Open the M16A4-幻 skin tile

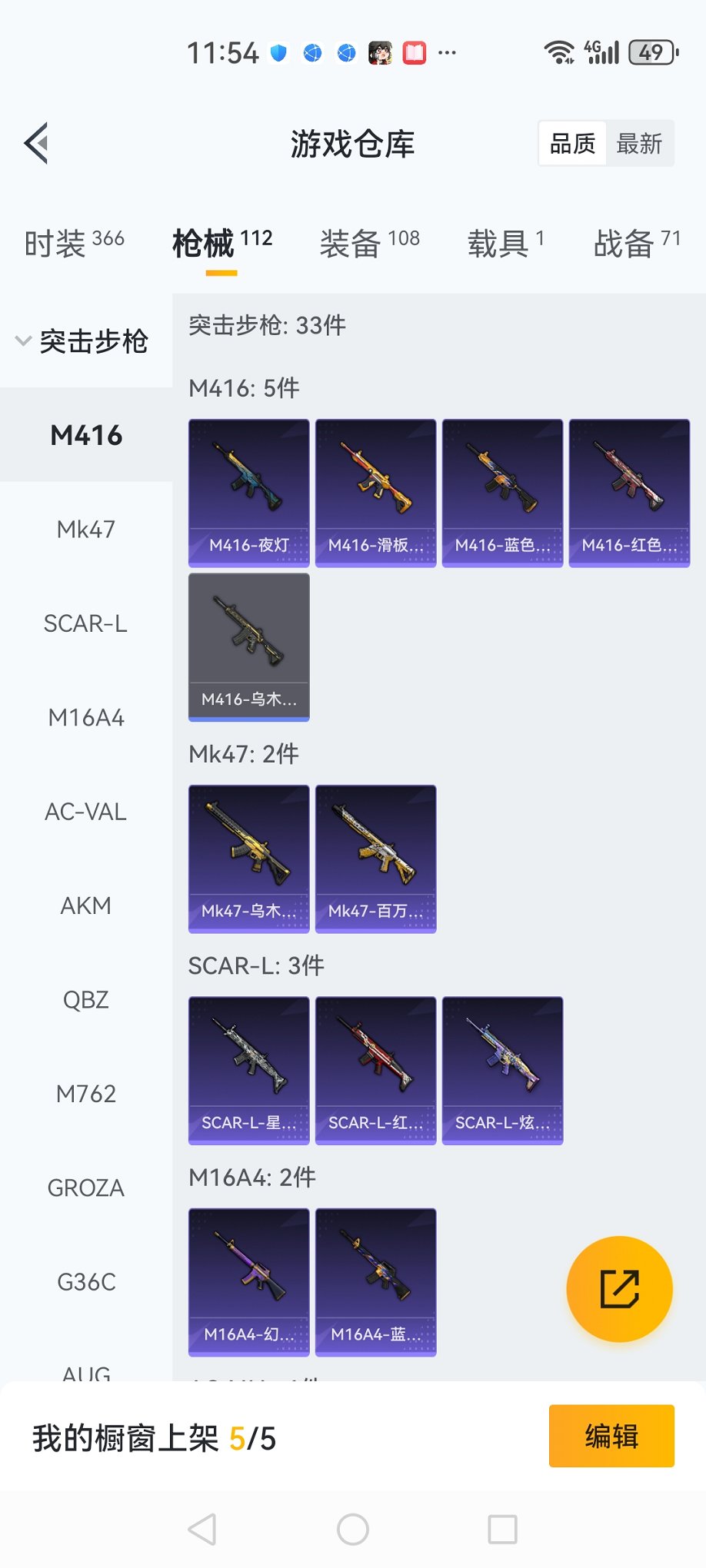pos(249,1282)
